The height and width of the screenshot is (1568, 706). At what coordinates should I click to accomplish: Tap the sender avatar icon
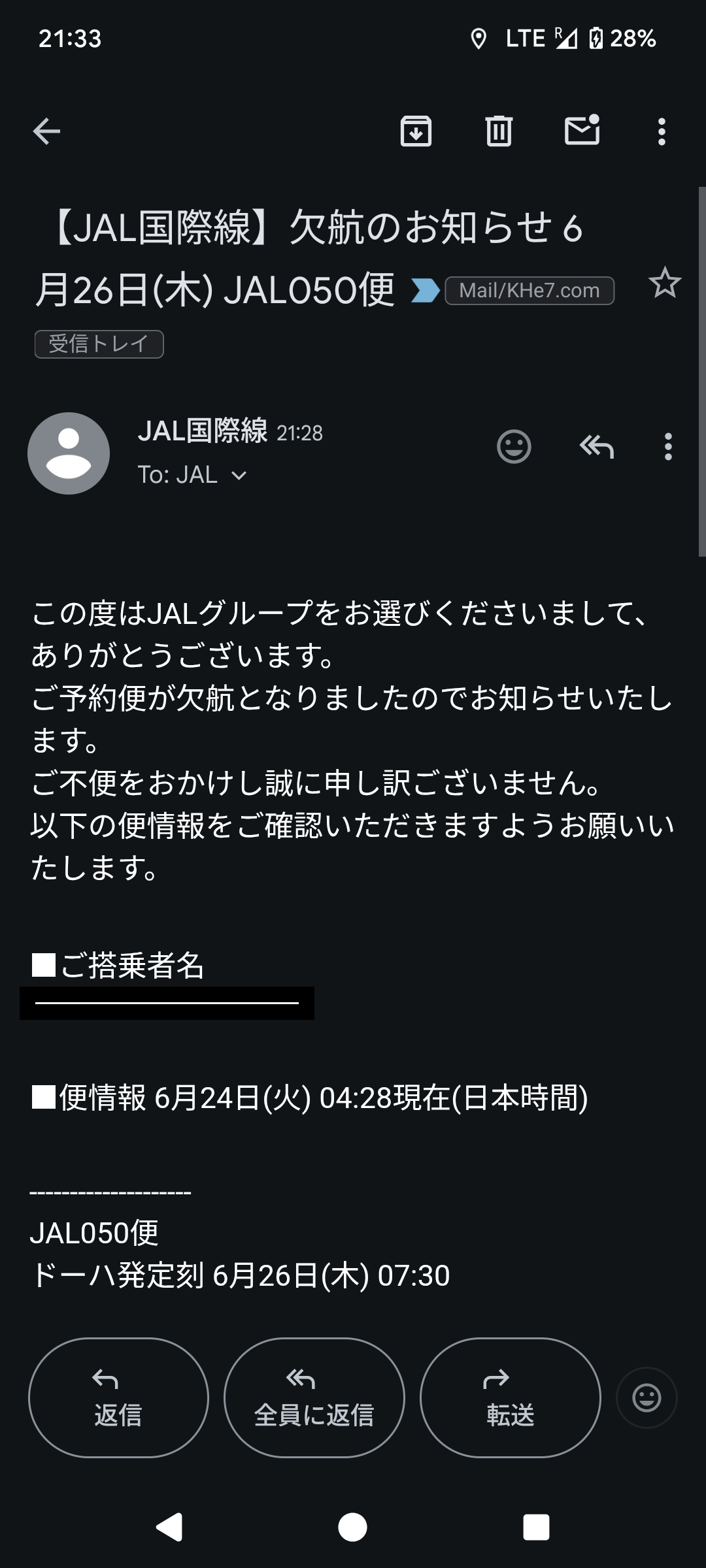pyautogui.click(x=68, y=453)
